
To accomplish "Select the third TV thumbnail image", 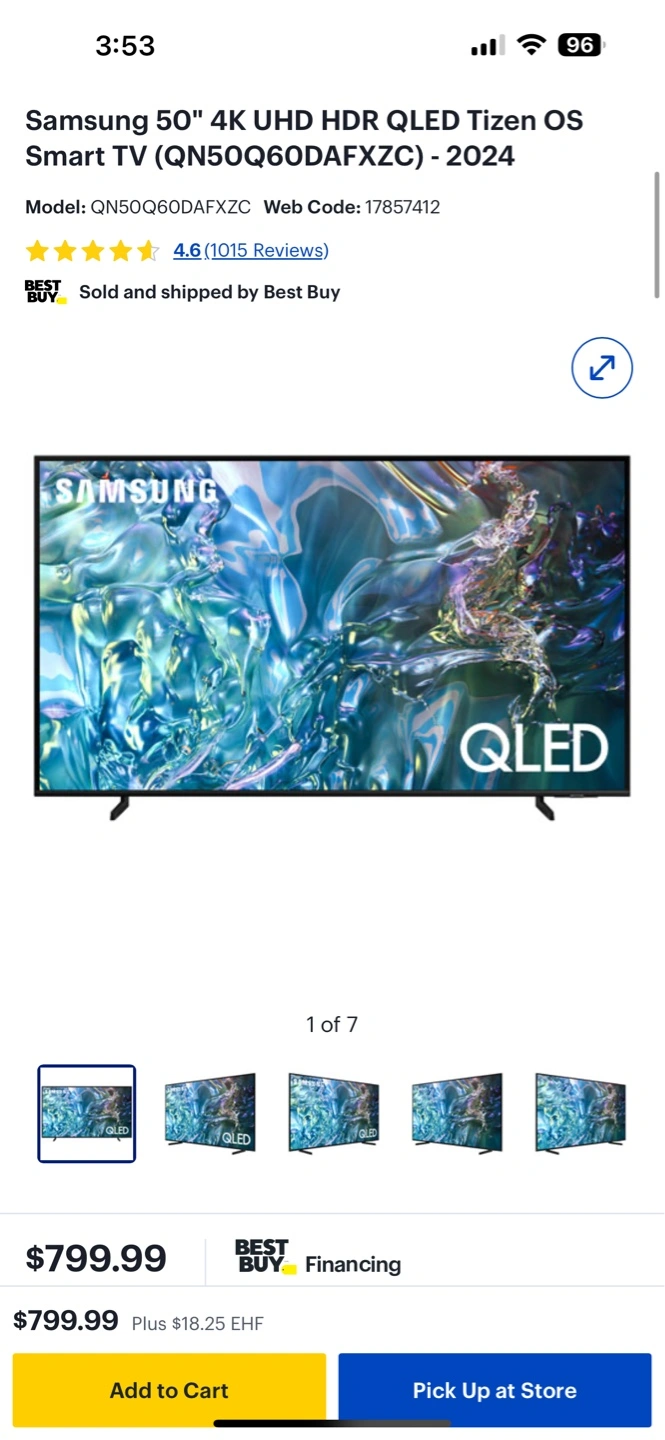I will pos(334,1113).
